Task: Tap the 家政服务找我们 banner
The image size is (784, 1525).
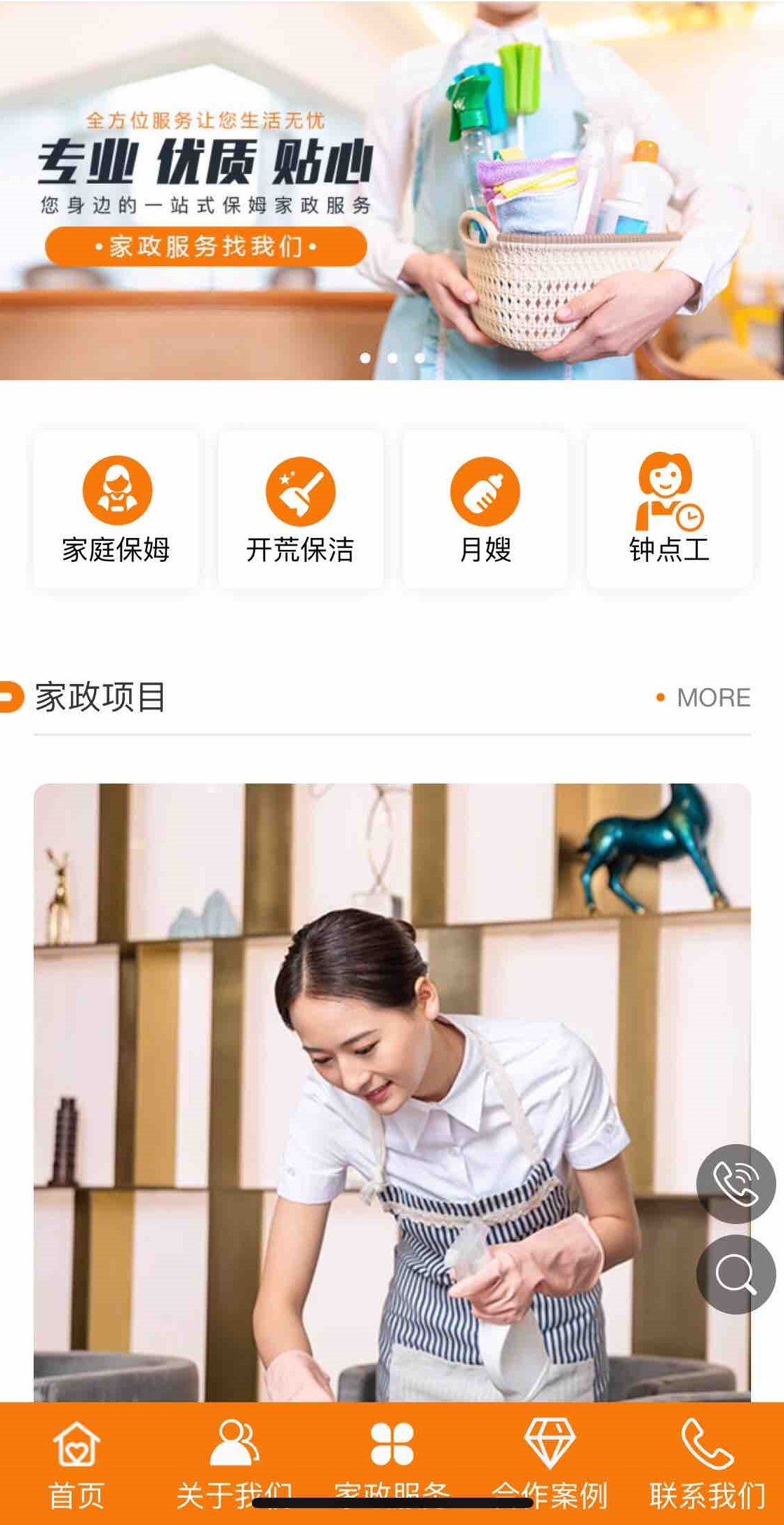Action: point(206,246)
